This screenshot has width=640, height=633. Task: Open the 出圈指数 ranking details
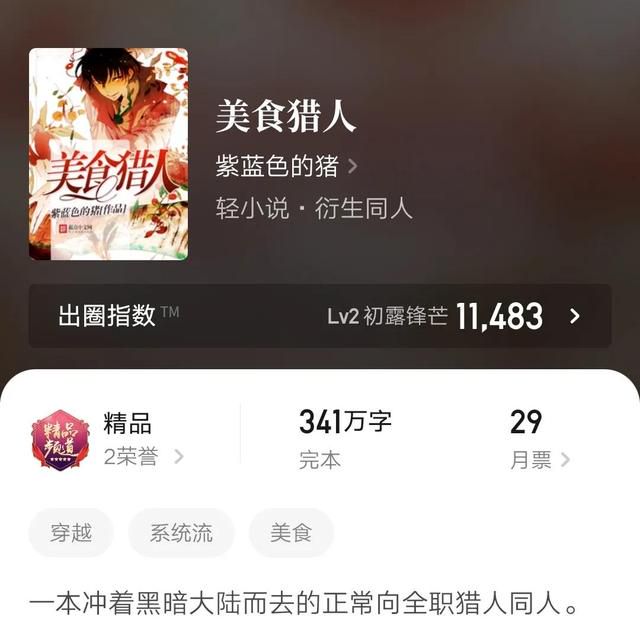(x=319, y=316)
